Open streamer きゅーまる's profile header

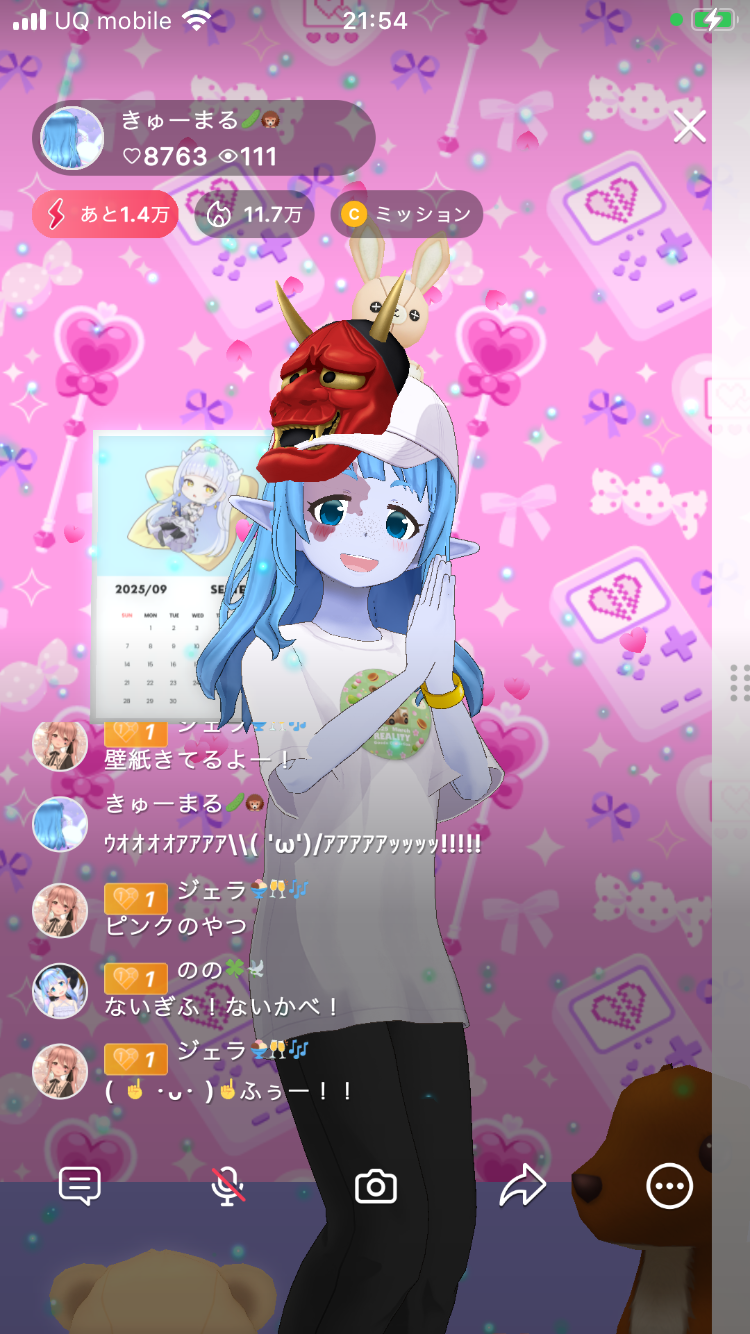click(204, 138)
